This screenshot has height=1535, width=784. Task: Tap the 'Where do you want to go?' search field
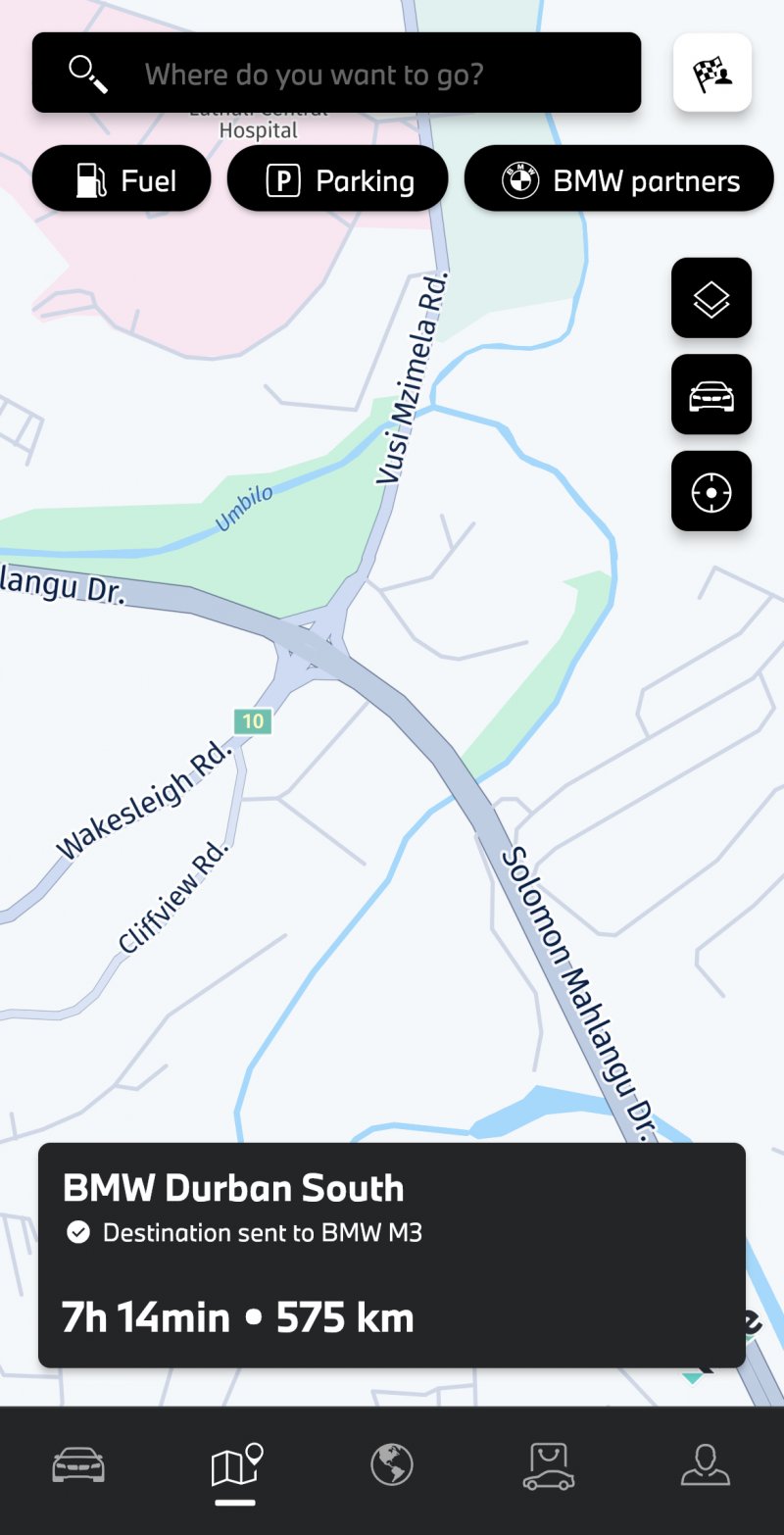pyautogui.click(x=336, y=74)
